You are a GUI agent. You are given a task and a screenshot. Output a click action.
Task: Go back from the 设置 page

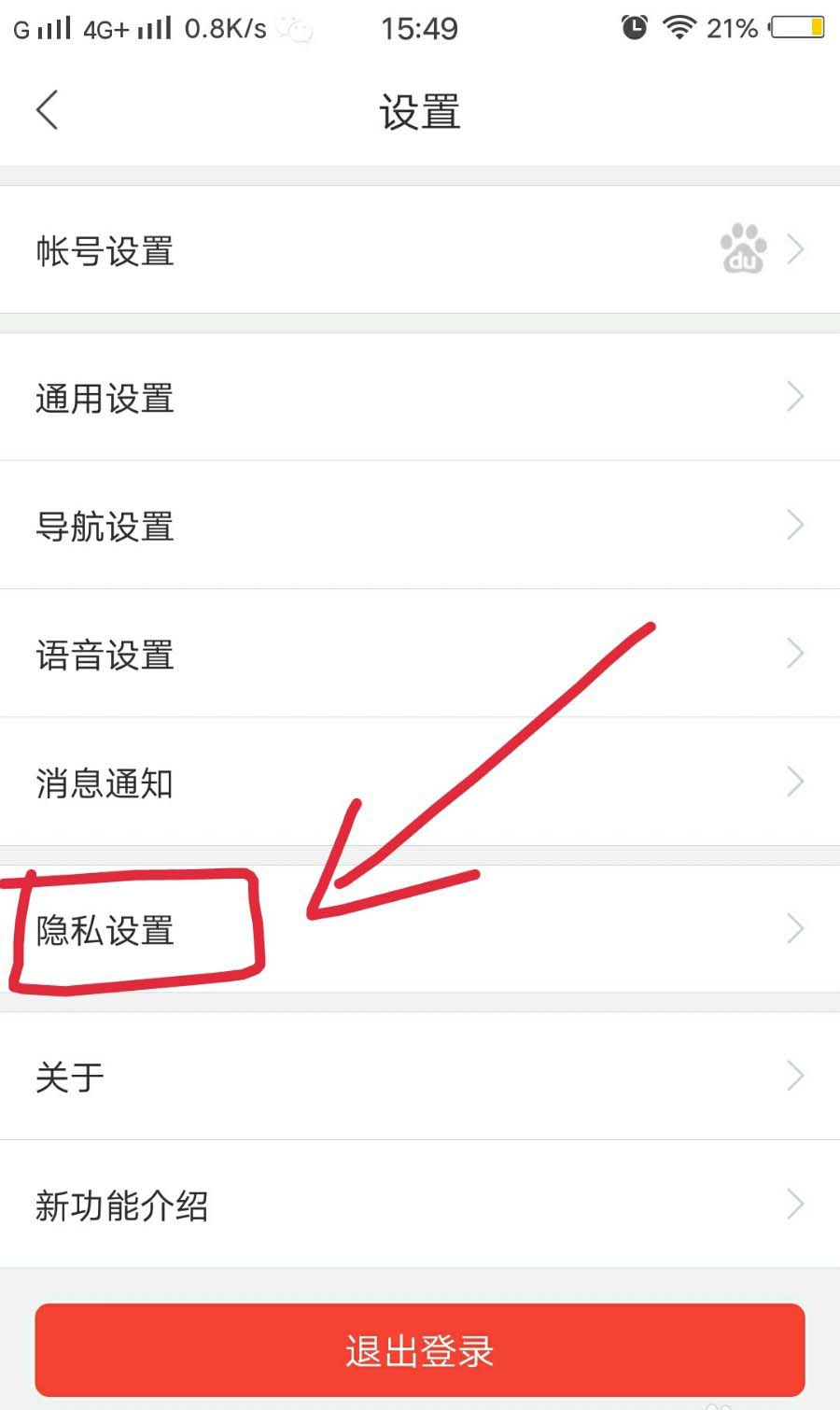pos(48,110)
